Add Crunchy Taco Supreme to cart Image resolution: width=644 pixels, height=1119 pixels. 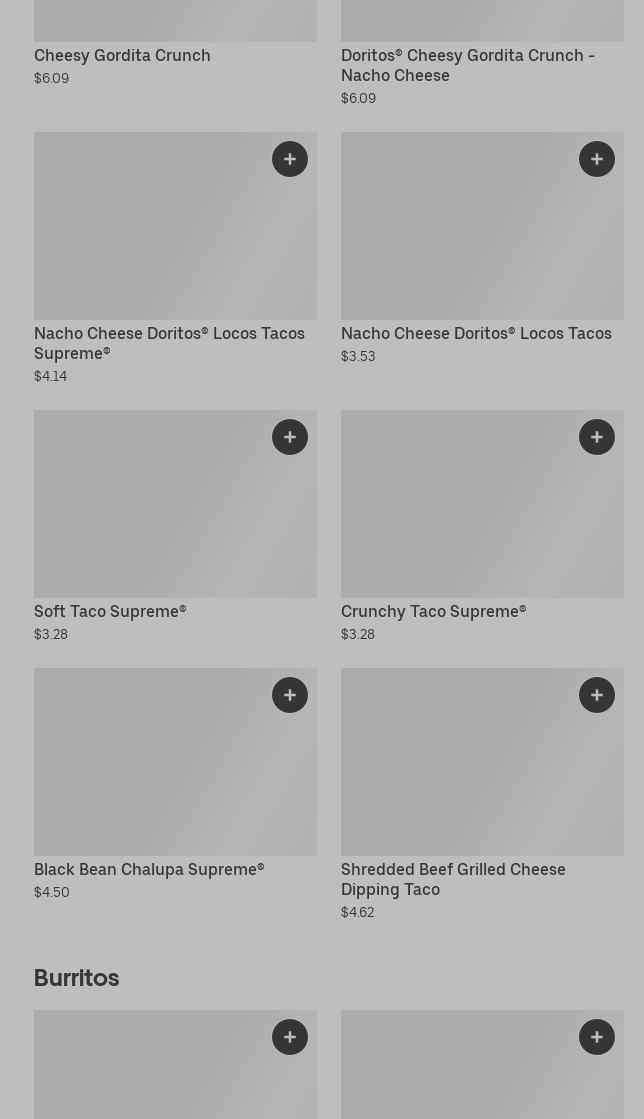tap(597, 437)
